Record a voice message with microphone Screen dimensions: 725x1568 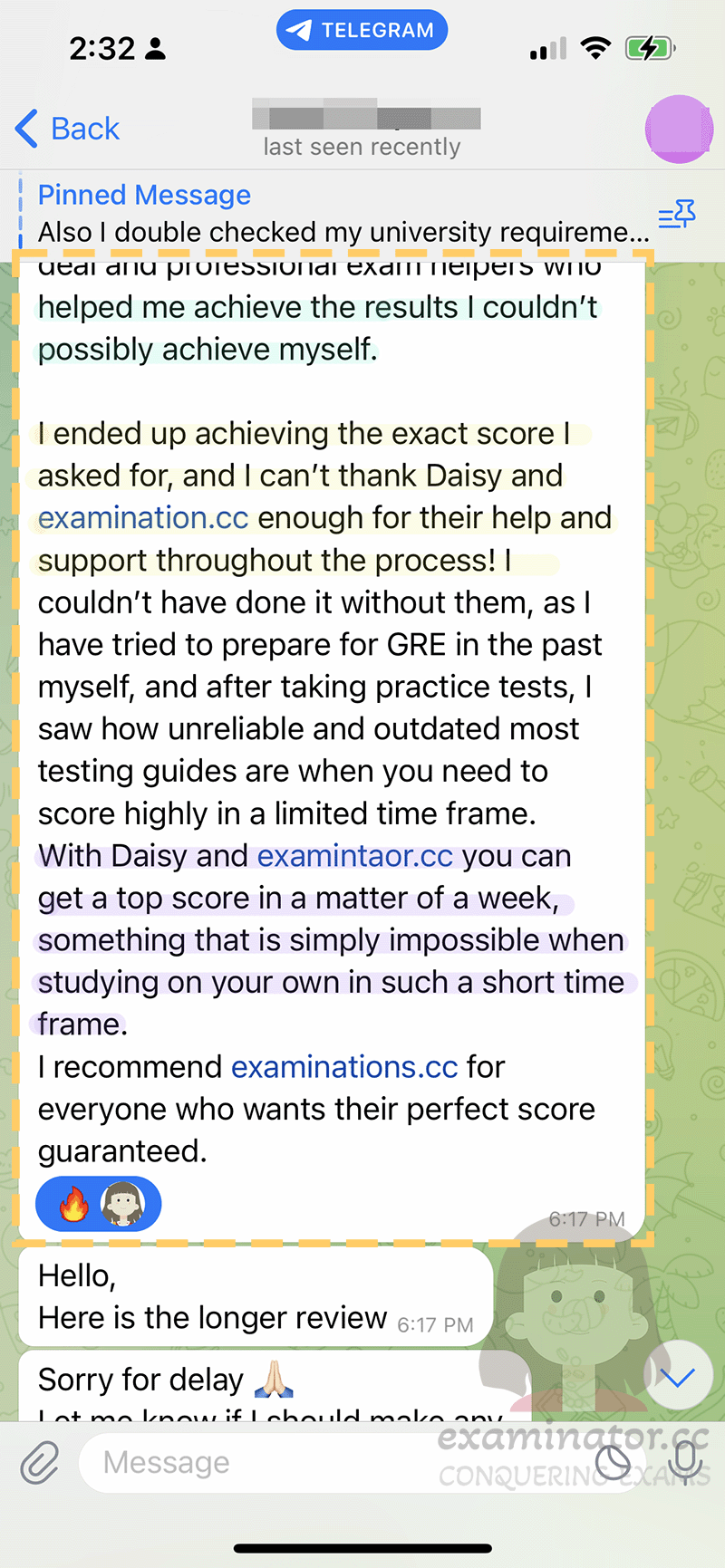click(685, 1462)
